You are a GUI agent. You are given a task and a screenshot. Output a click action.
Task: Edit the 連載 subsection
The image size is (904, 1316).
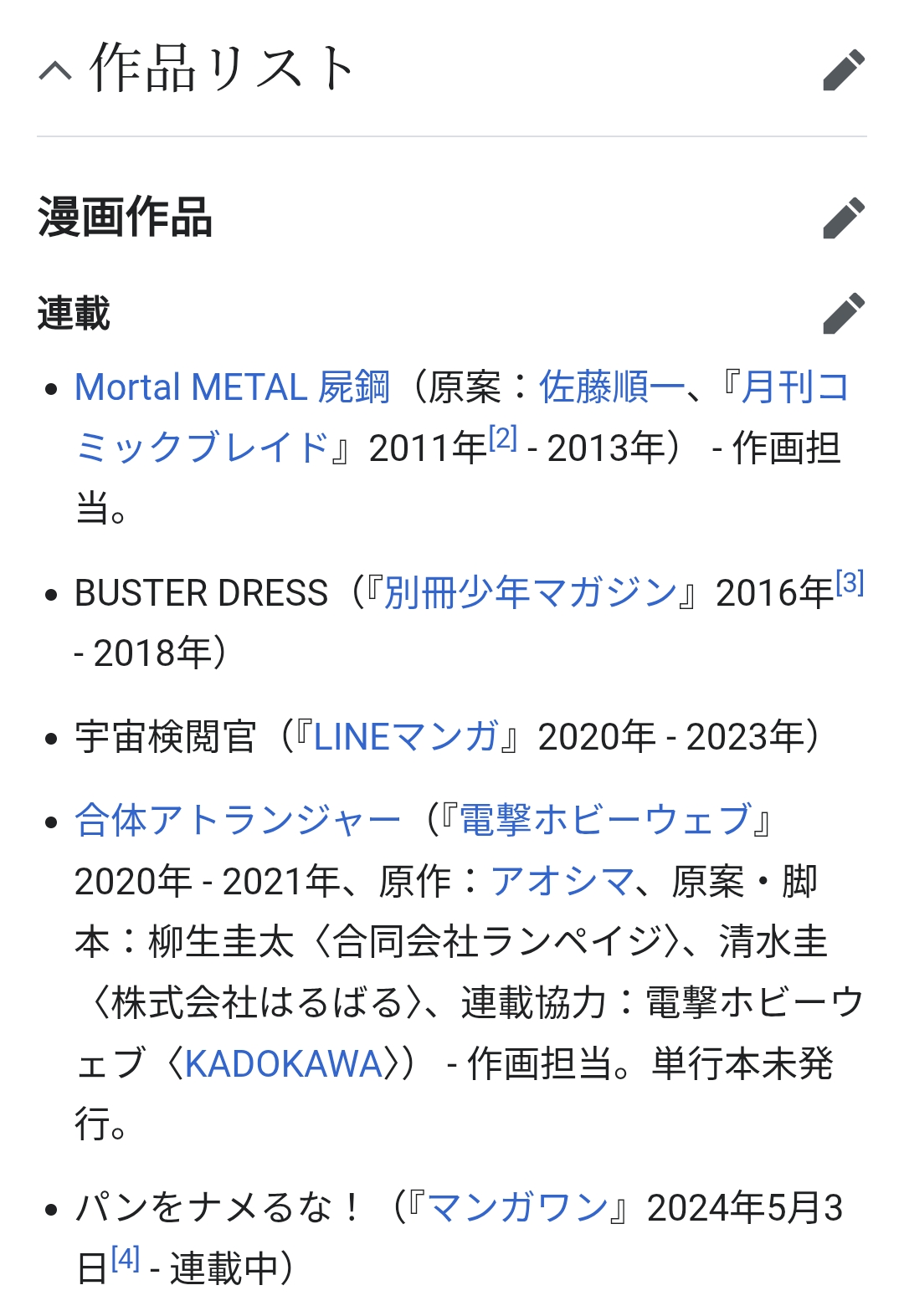tap(843, 314)
